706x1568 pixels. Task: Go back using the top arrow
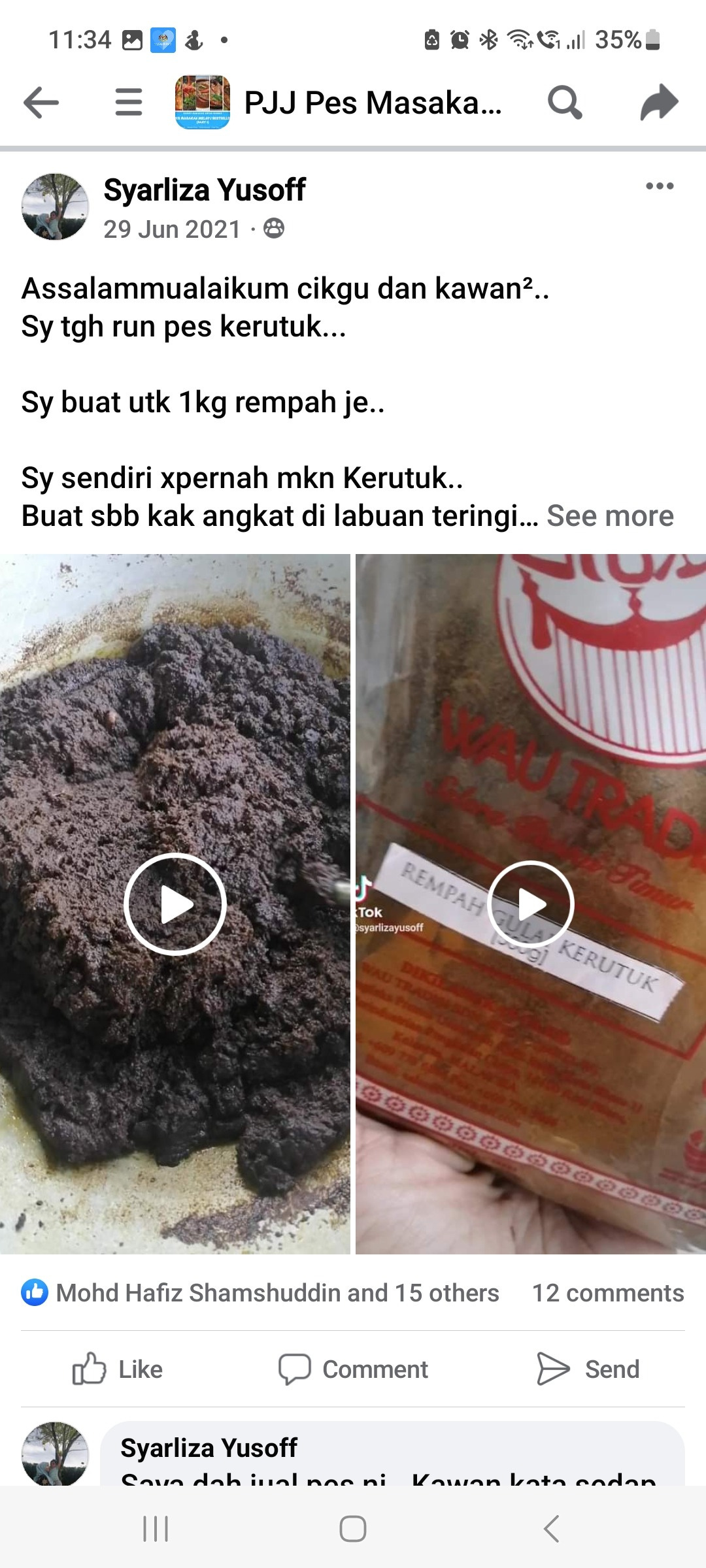coord(41,103)
